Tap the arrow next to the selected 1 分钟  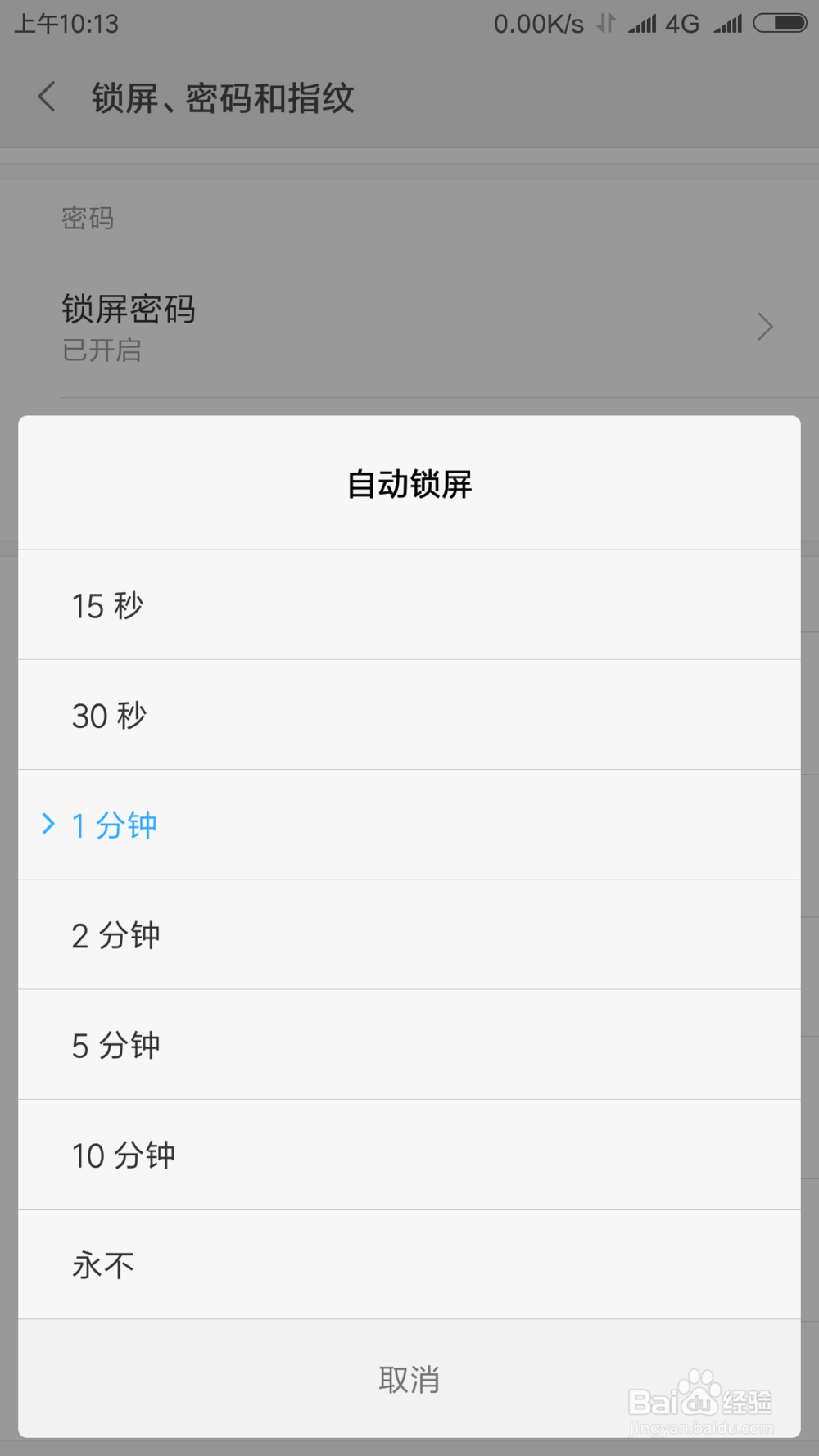[x=47, y=825]
